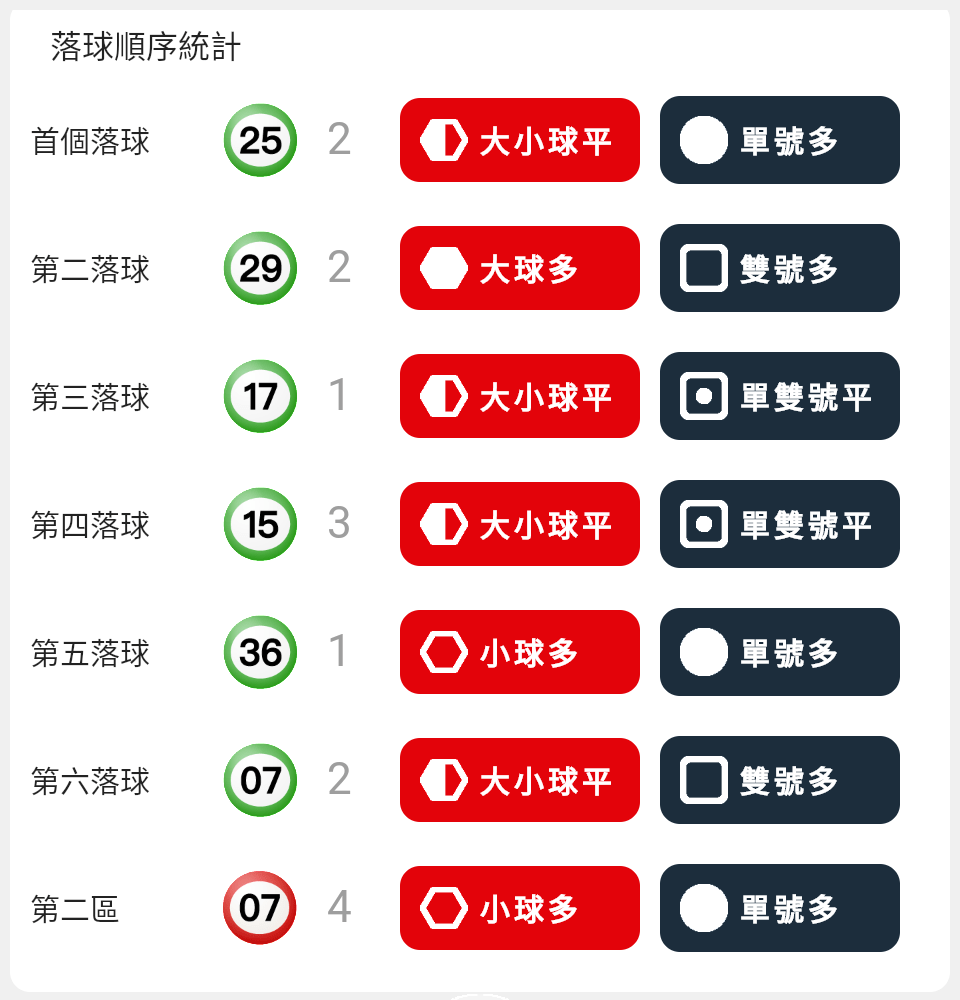Click the ball number 17 in 第三落球 row
Image resolution: width=960 pixels, height=1000 pixels.
pos(260,396)
